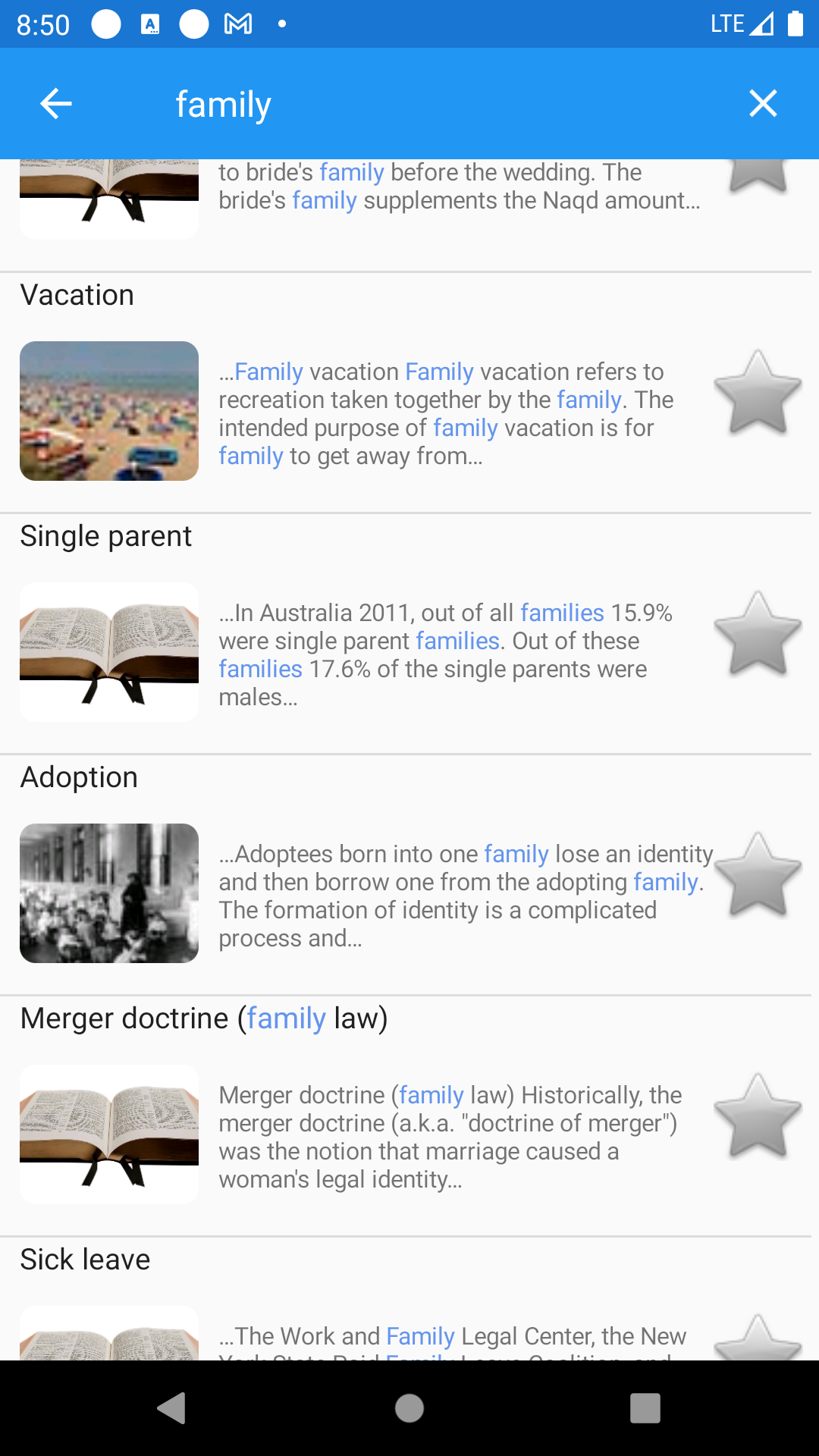Tap the black-and-white Adoption thumbnail

(x=108, y=893)
